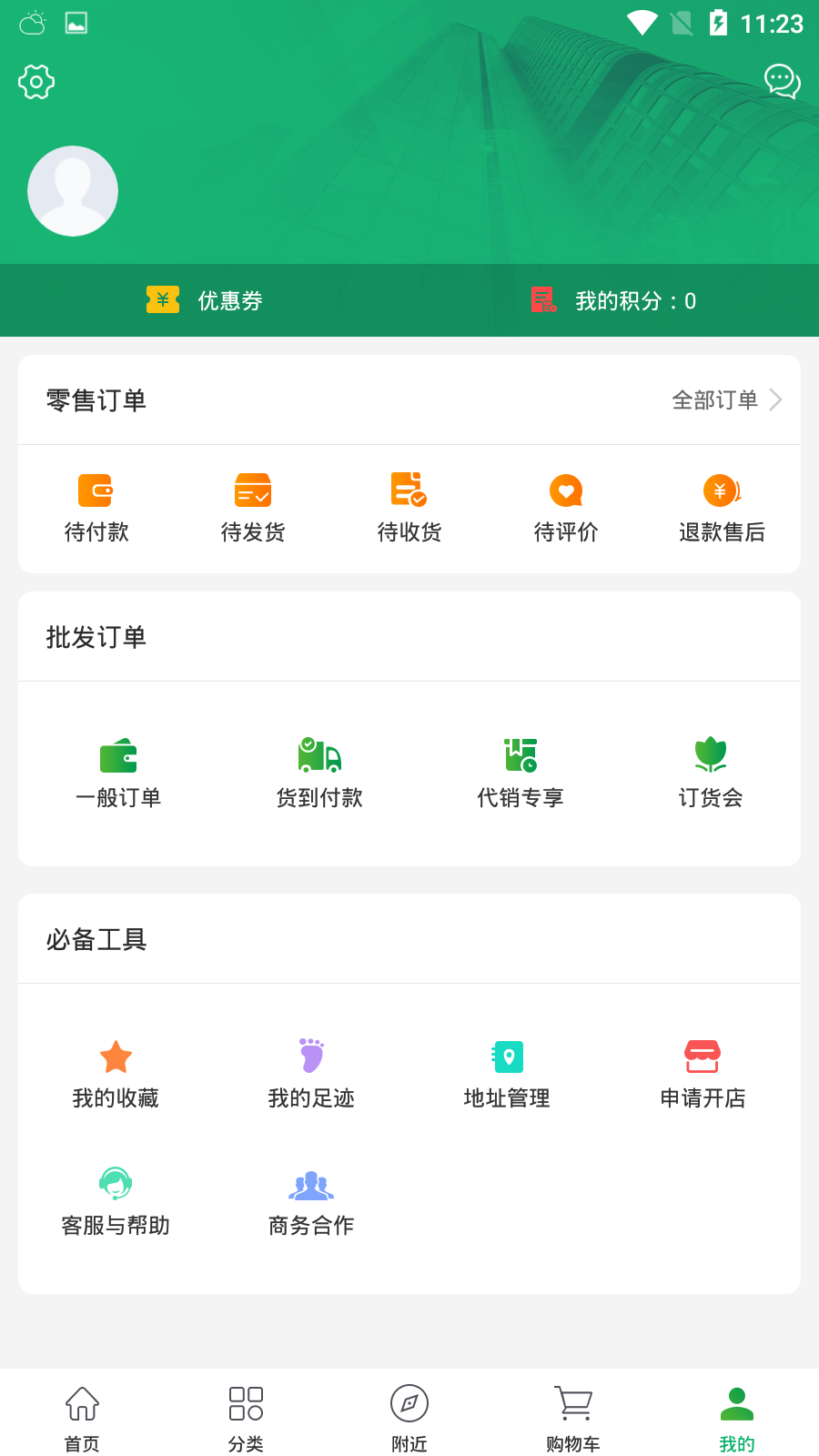This screenshot has height=1456, width=819.
Task: Select 货到付款 cash on delivery orders
Action: click(x=319, y=773)
